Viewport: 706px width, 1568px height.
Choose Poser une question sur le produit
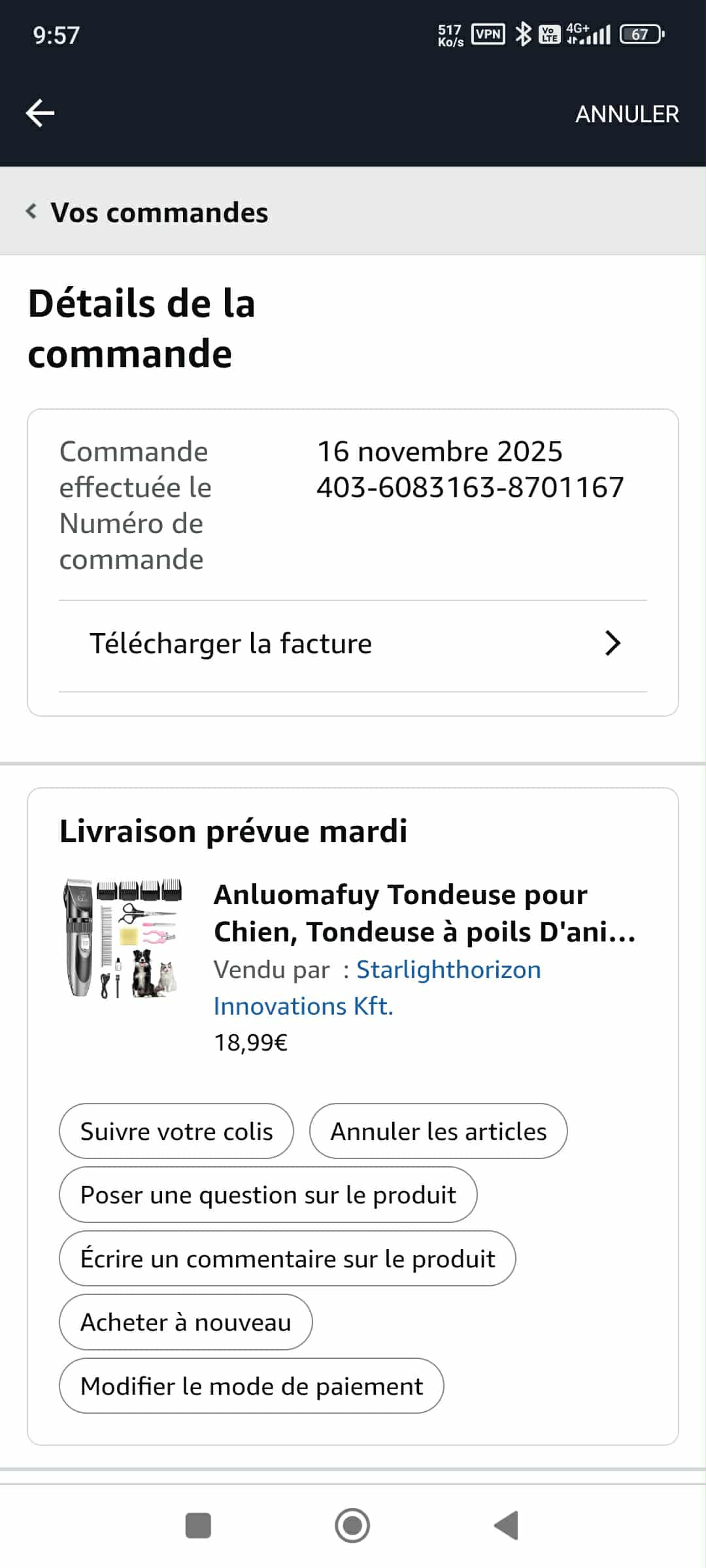tap(268, 1194)
